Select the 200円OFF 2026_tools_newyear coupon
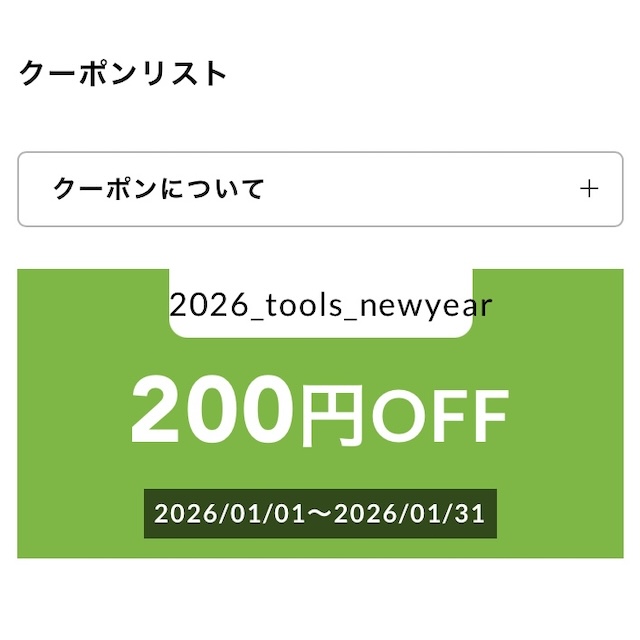This screenshot has height=640, width=640. (x=320, y=414)
